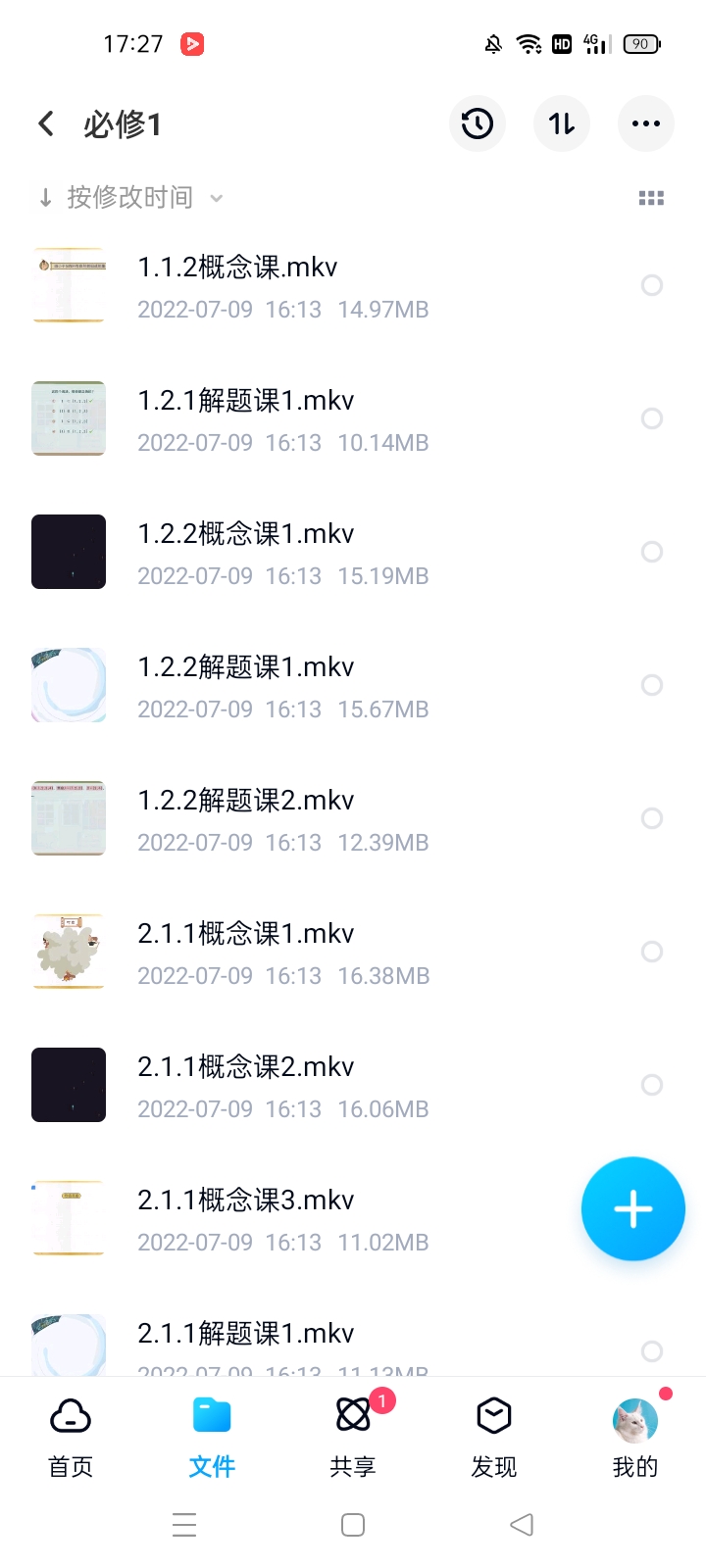The width and height of the screenshot is (706, 1568).
Task: Tap the battery indicator showing 90
Action: 642,44
